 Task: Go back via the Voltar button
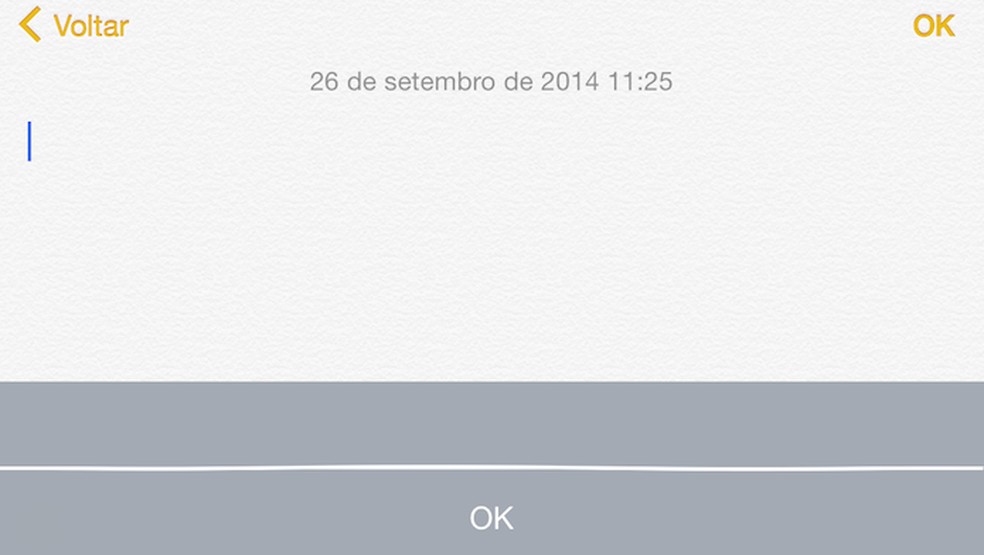point(75,25)
